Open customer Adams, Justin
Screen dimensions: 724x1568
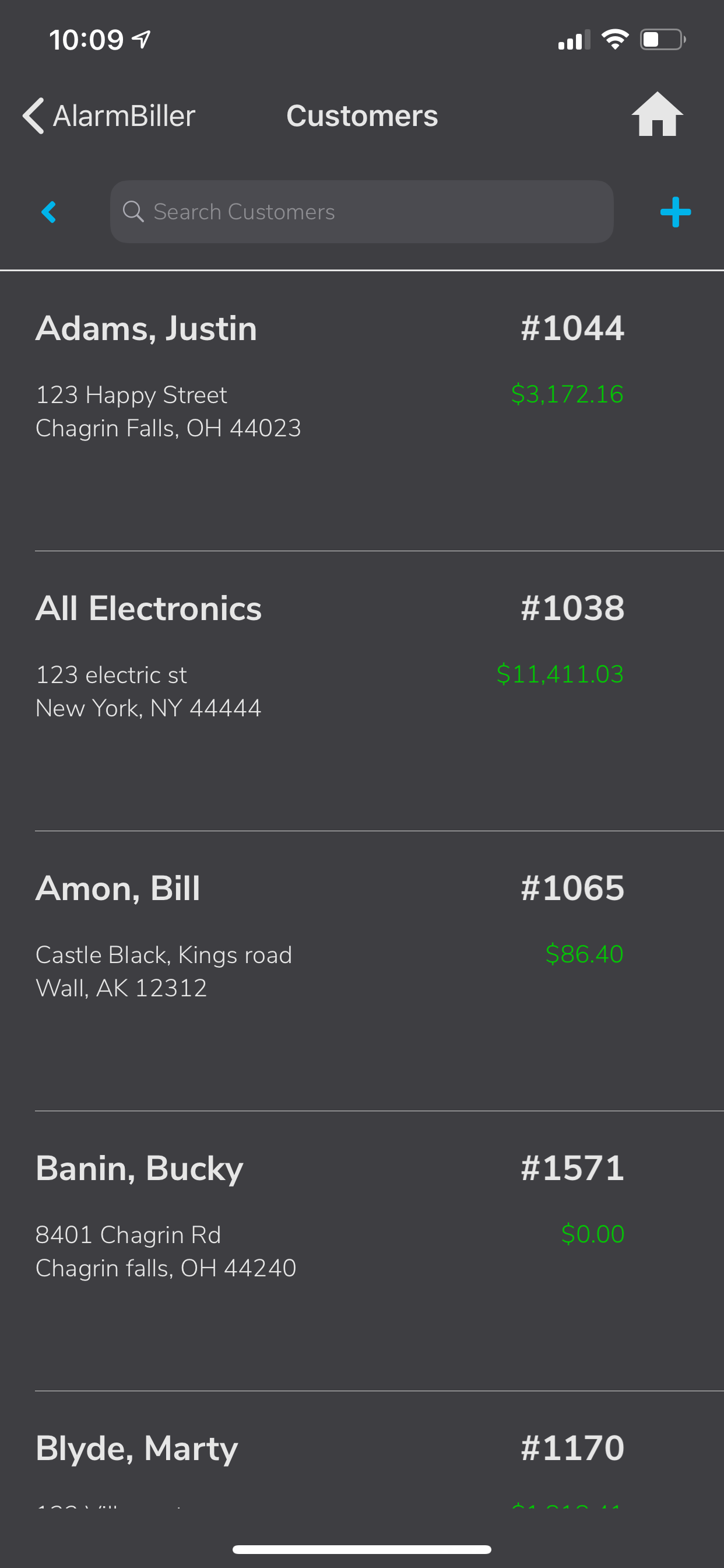click(x=329, y=377)
